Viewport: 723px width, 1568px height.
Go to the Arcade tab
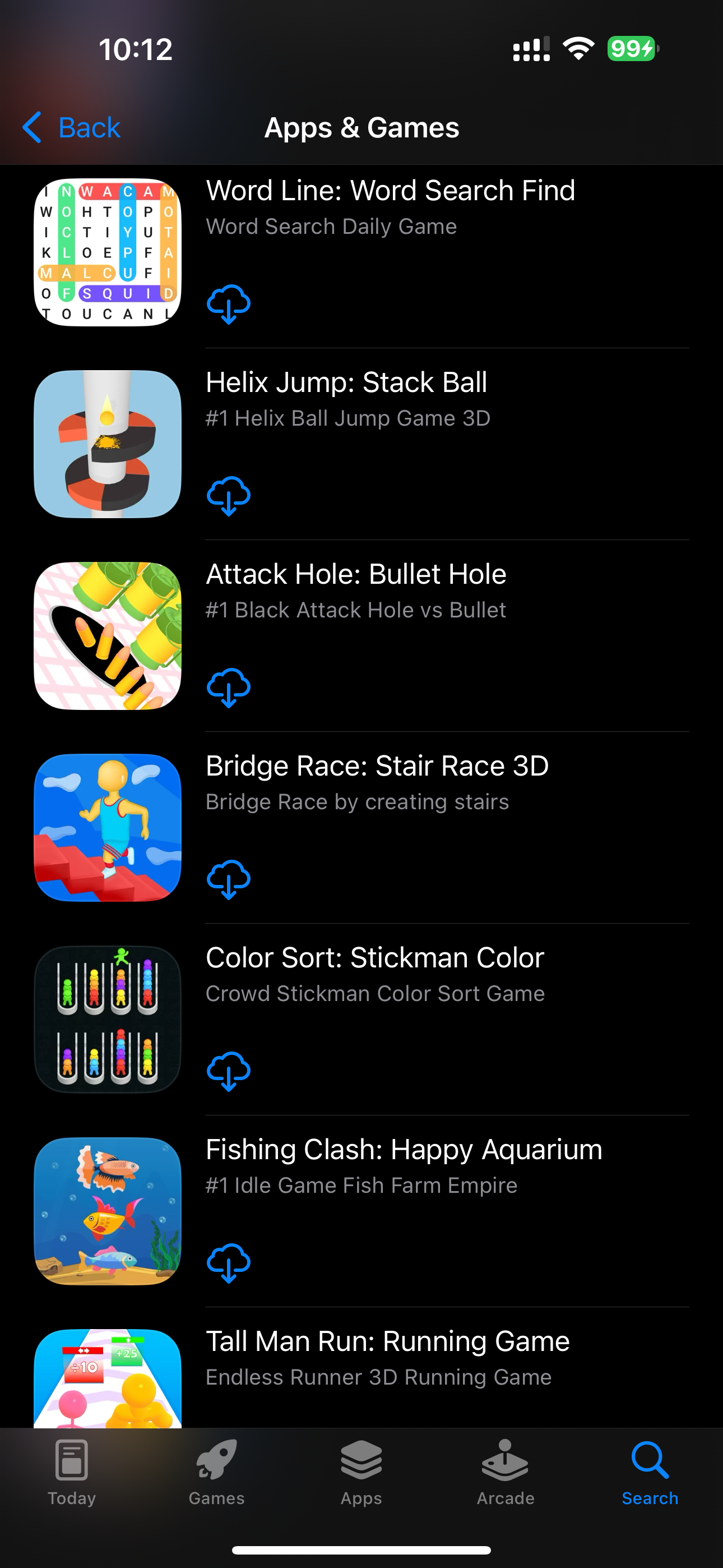click(505, 1470)
